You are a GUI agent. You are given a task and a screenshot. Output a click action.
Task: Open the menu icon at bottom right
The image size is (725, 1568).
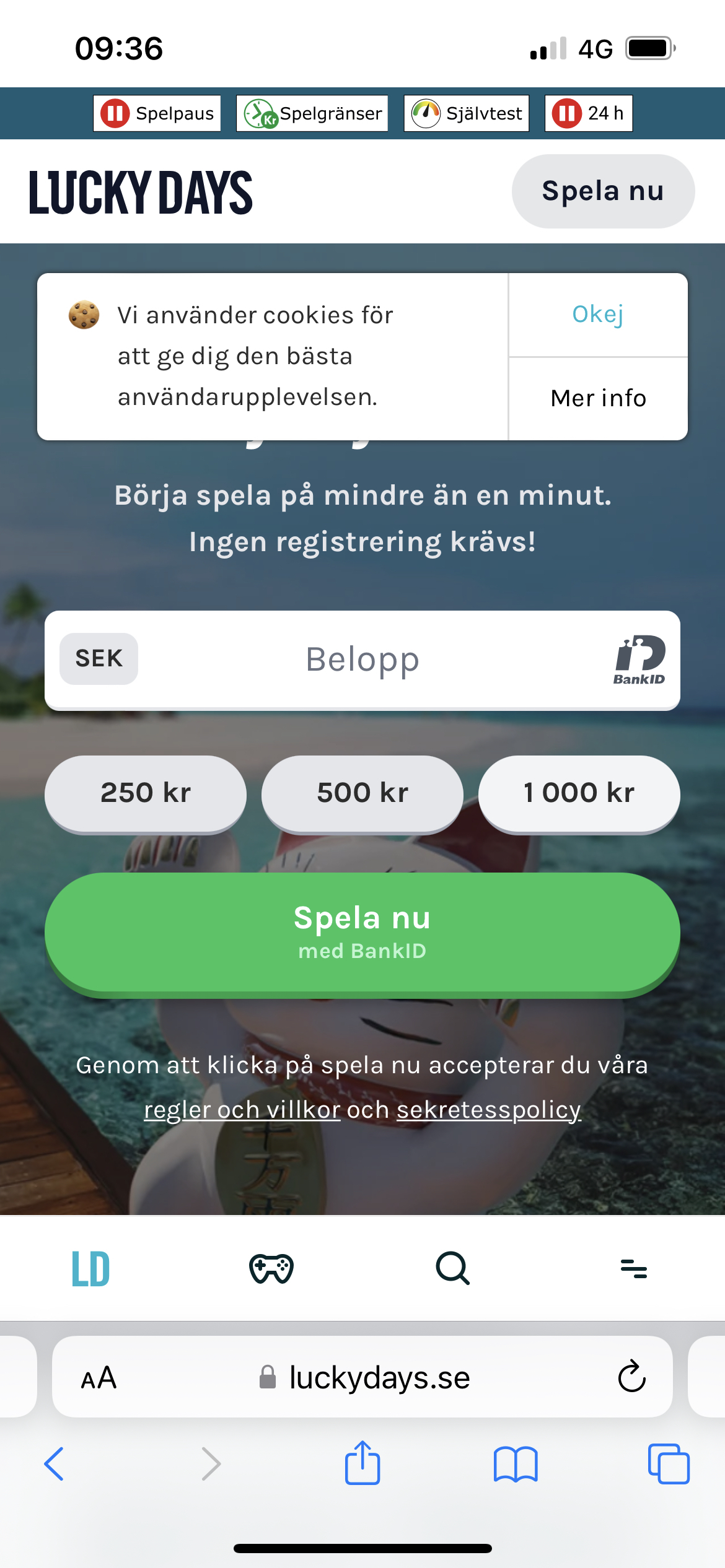coord(635,1270)
